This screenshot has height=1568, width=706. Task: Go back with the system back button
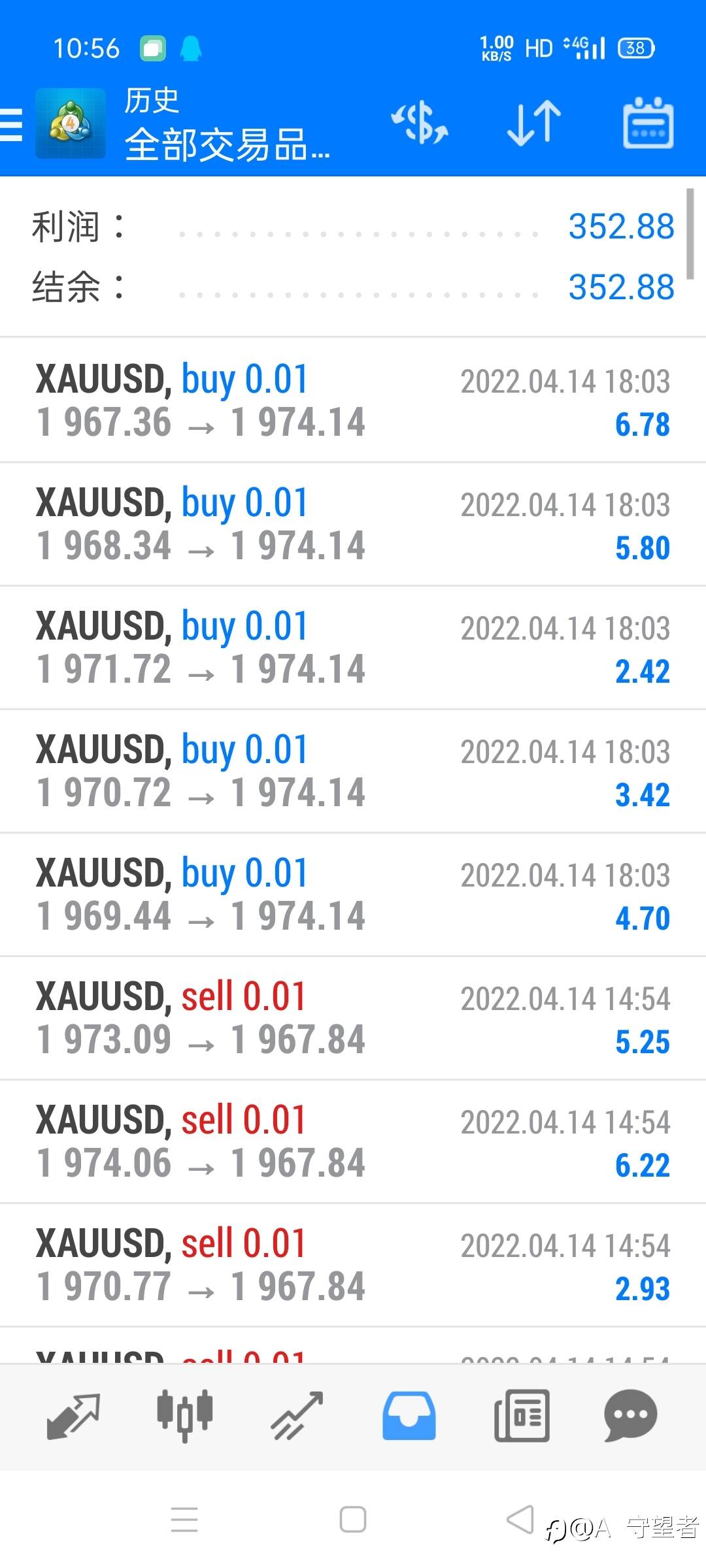[520, 1520]
